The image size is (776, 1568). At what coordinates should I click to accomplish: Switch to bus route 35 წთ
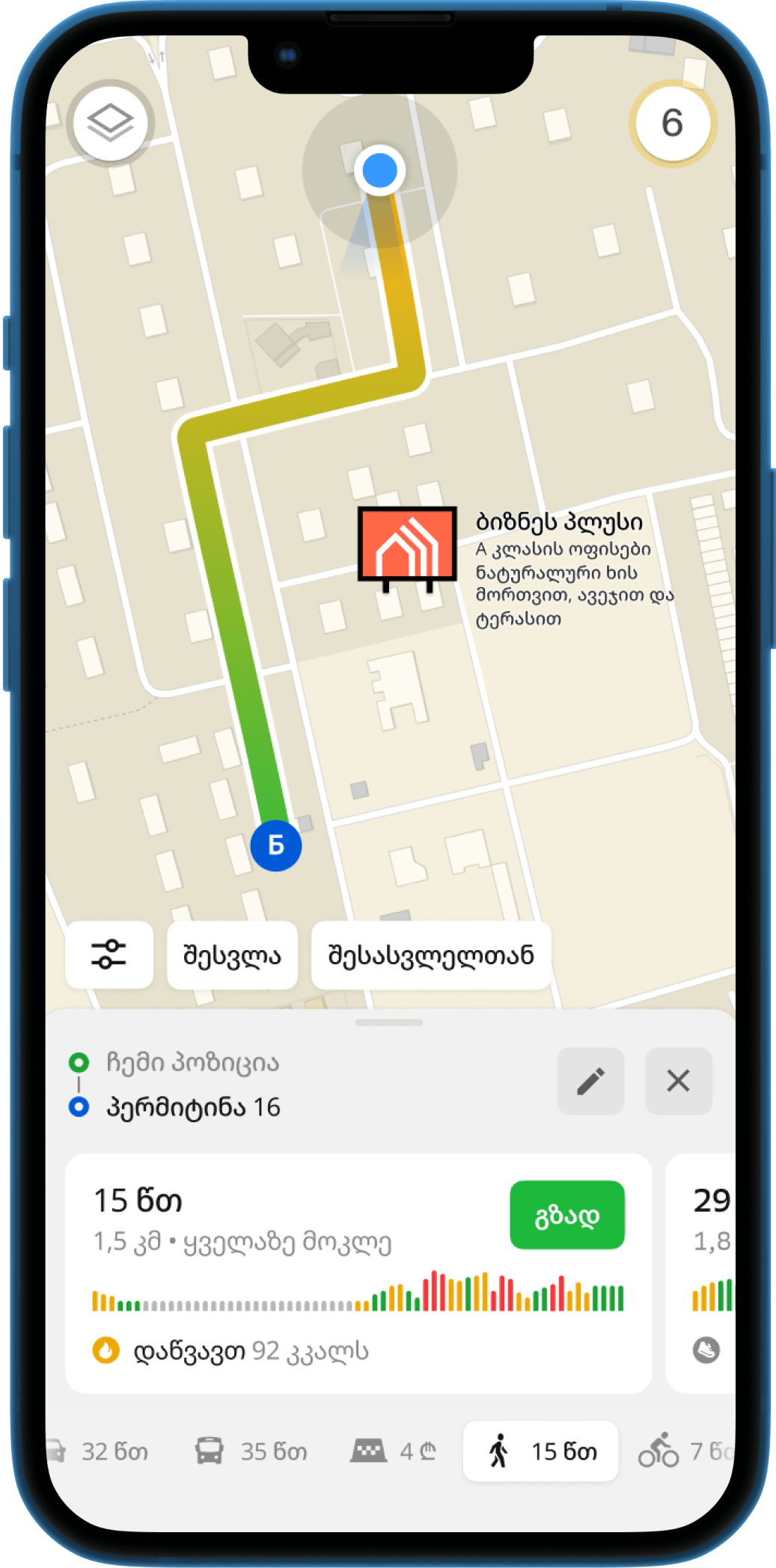(251, 1451)
